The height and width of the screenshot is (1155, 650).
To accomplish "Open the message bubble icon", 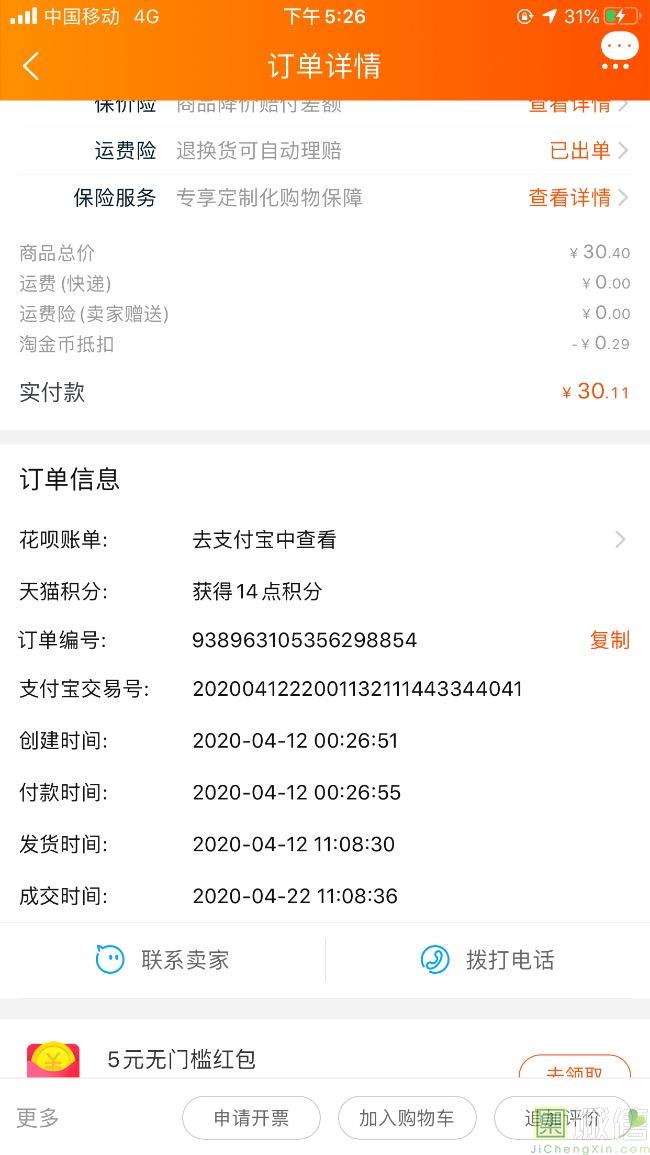I will click(618, 50).
